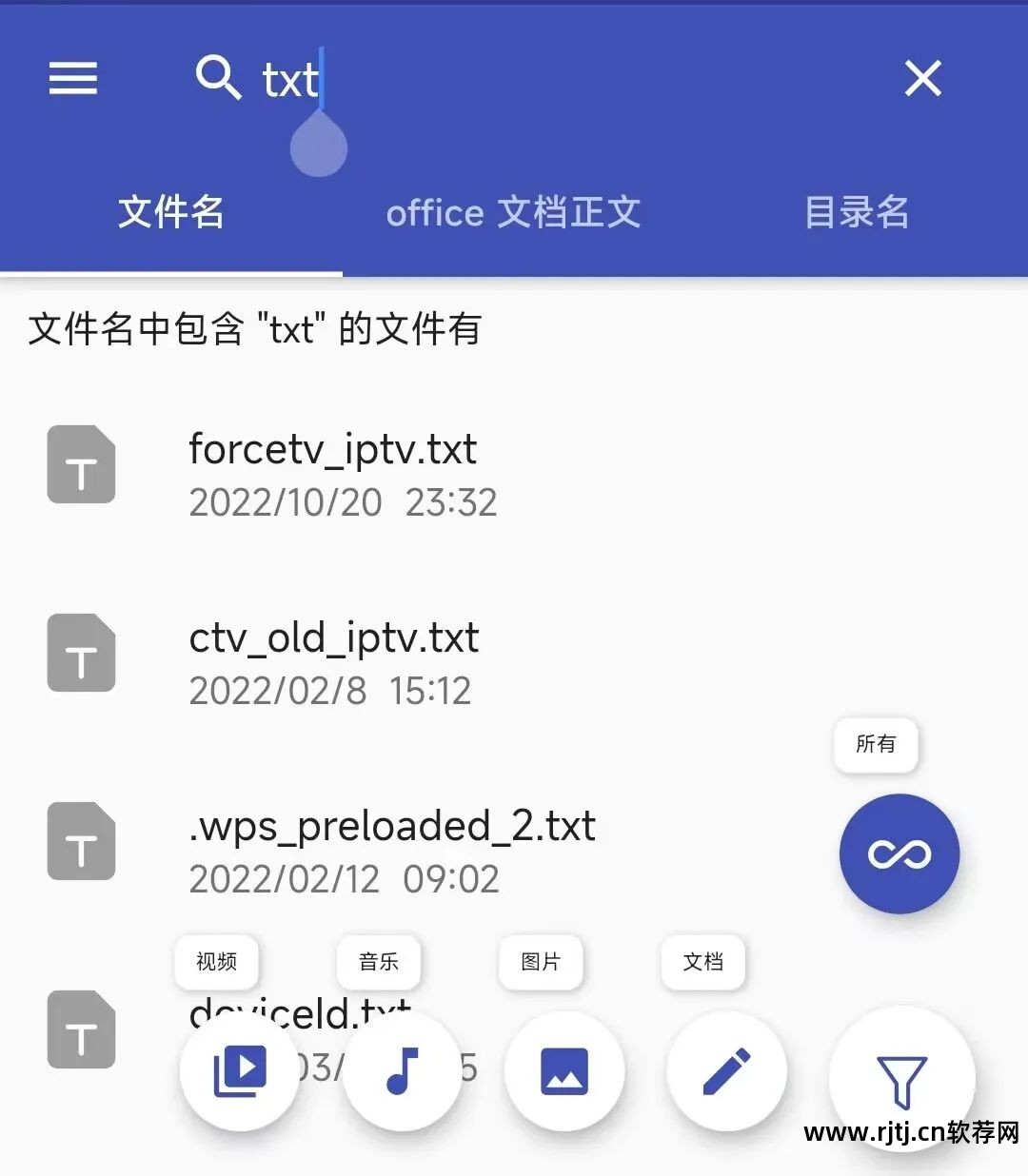Image resolution: width=1028 pixels, height=1176 pixels.
Task: Select the 文件名 tab
Action: click(170, 212)
